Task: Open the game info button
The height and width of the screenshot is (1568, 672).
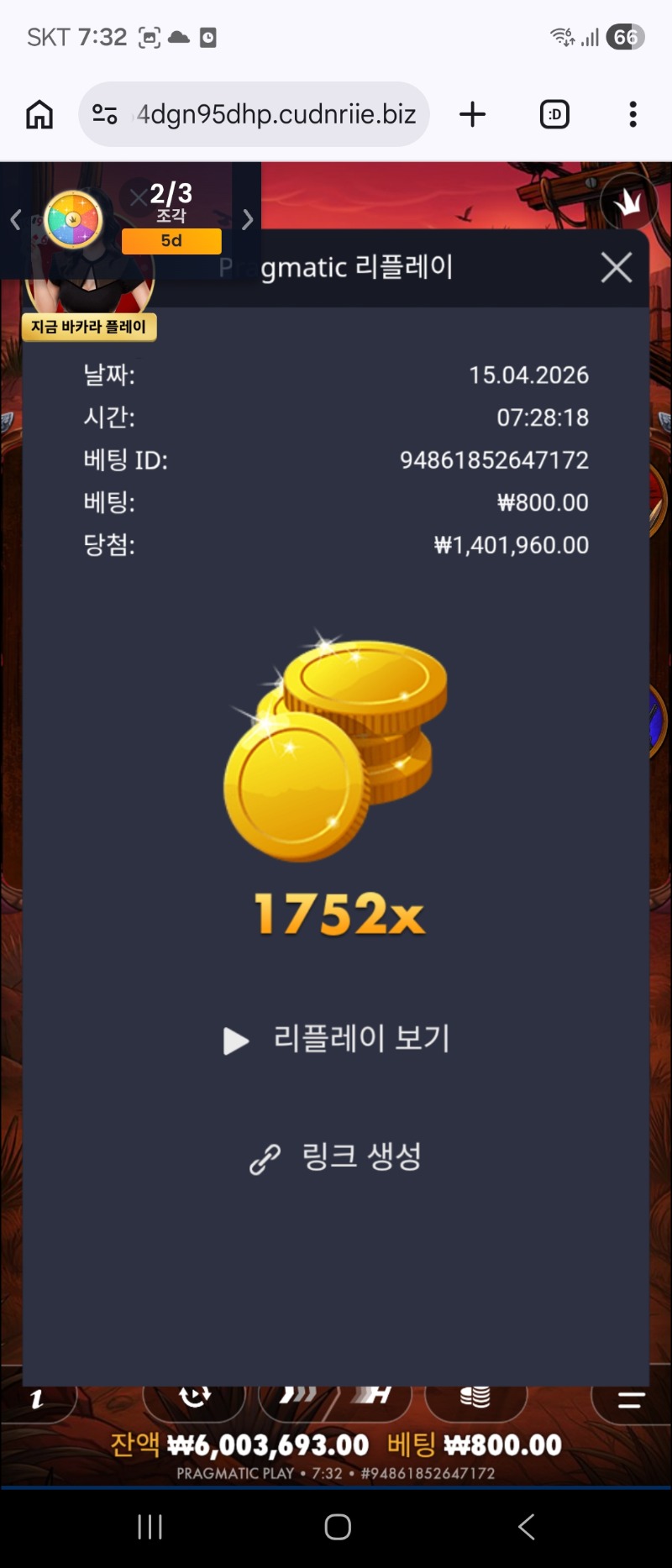Action: 37,1398
